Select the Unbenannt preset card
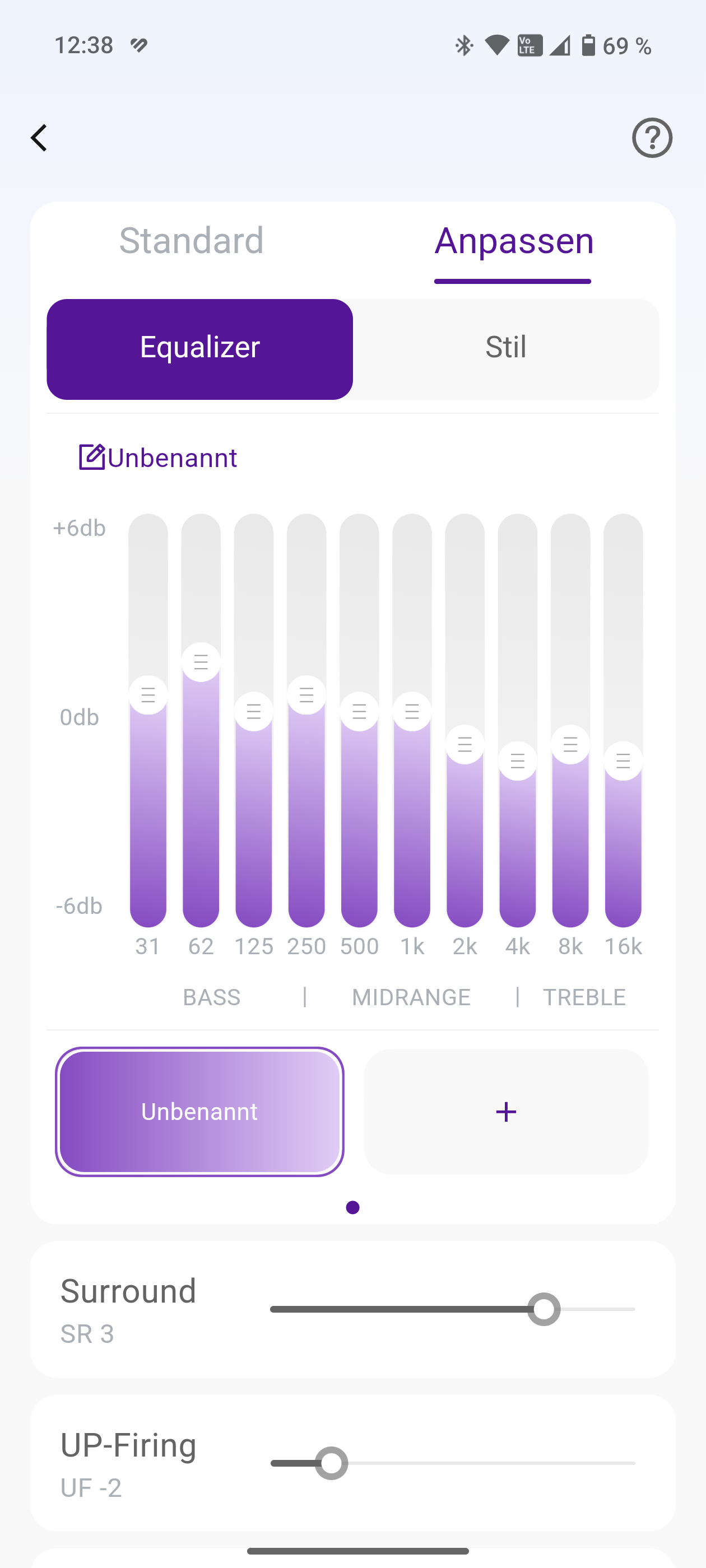The image size is (706, 1568). click(x=200, y=1112)
